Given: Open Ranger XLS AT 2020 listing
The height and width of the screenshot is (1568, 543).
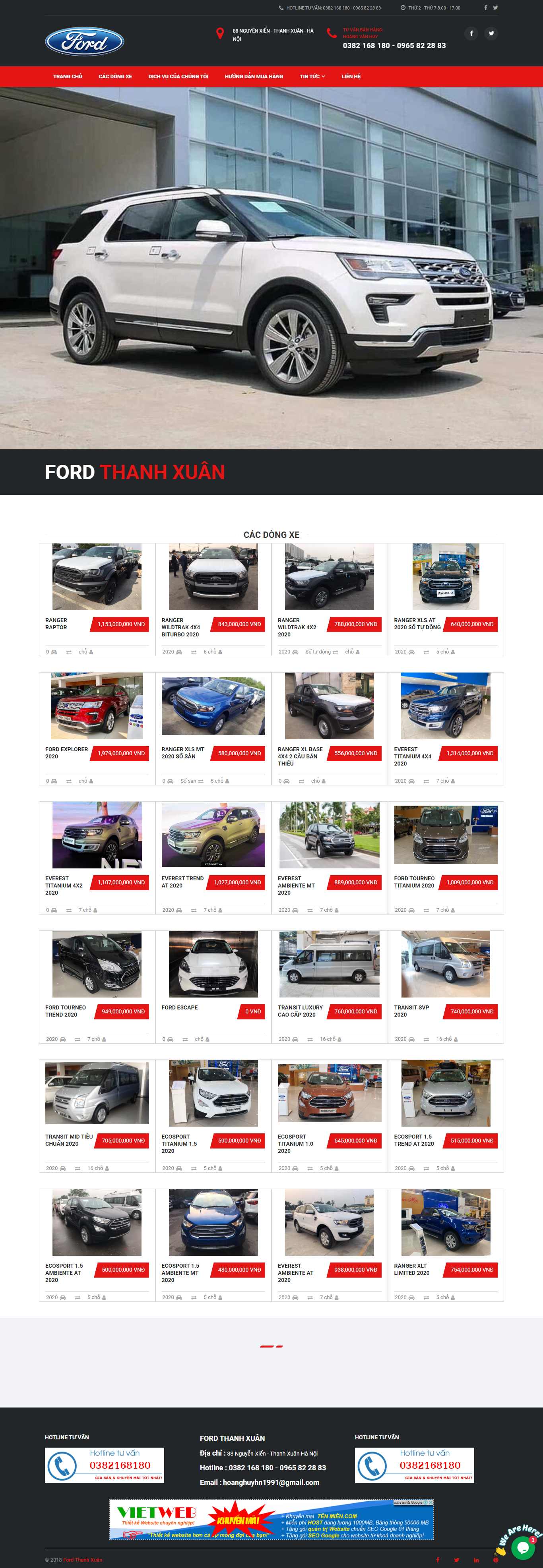Looking at the screenshot, I should tap(446, 578).
